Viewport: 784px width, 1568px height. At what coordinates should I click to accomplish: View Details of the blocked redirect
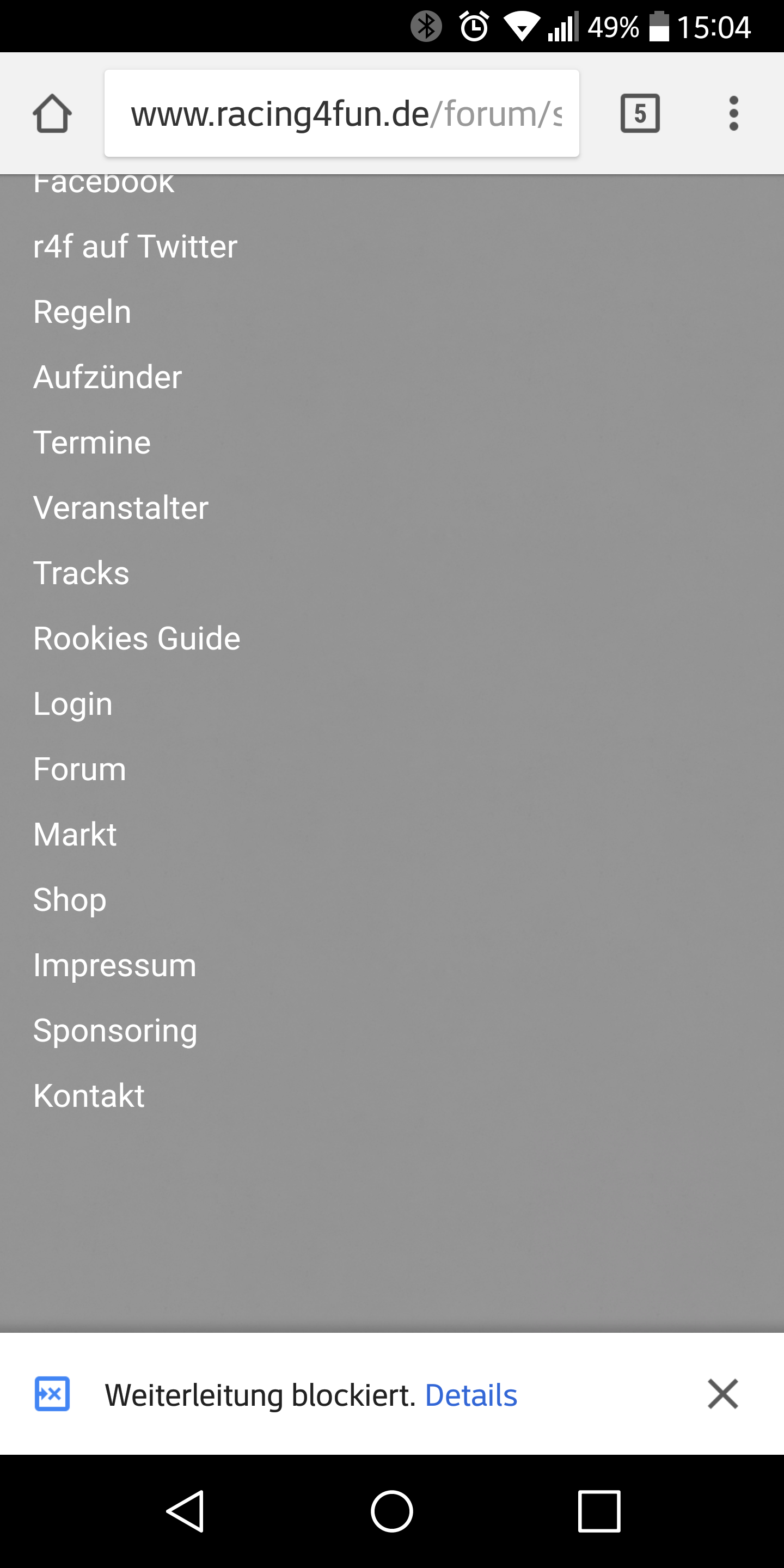(470, 1395)
